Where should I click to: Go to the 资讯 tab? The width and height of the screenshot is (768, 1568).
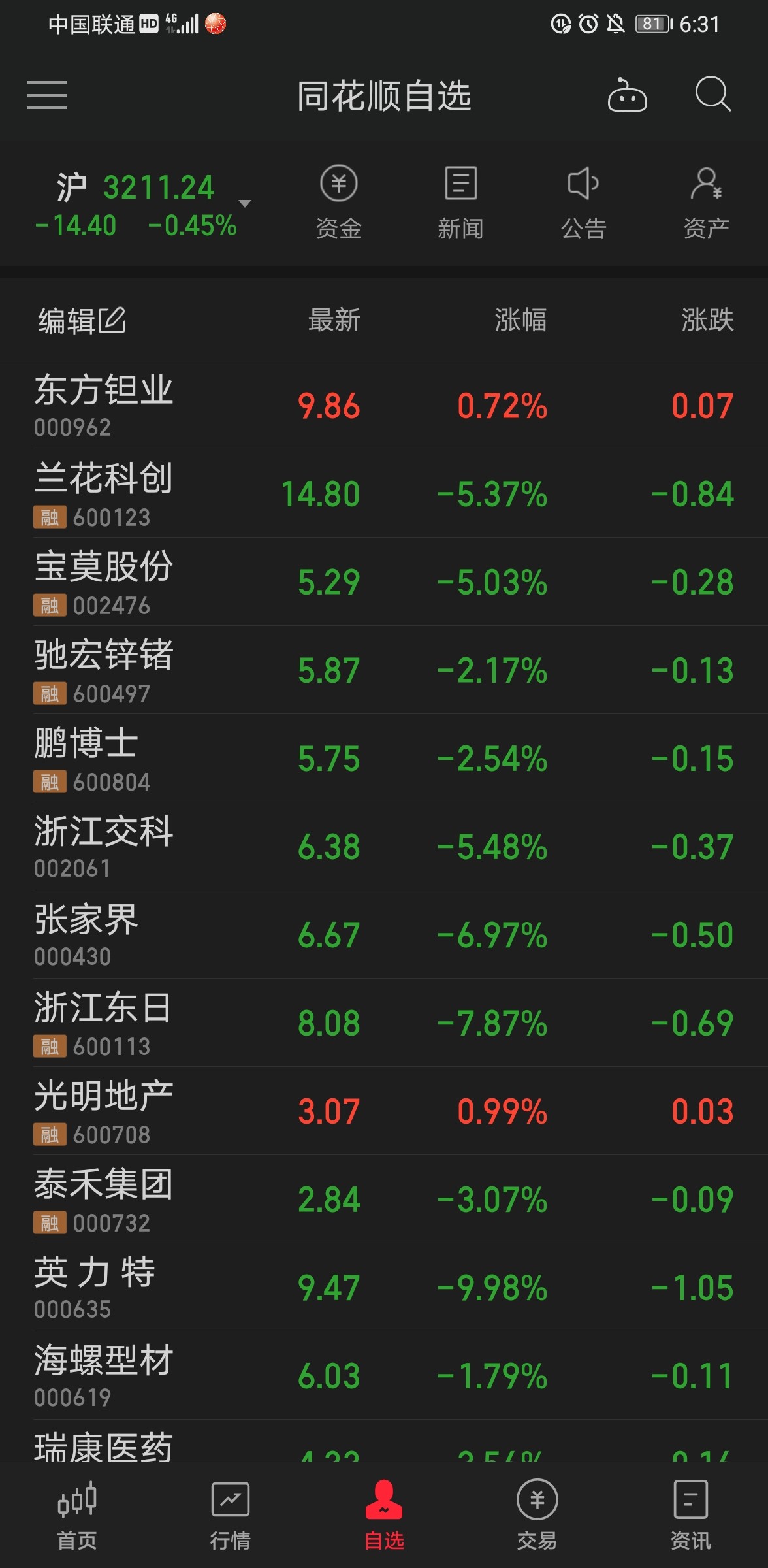[690, 1515]
